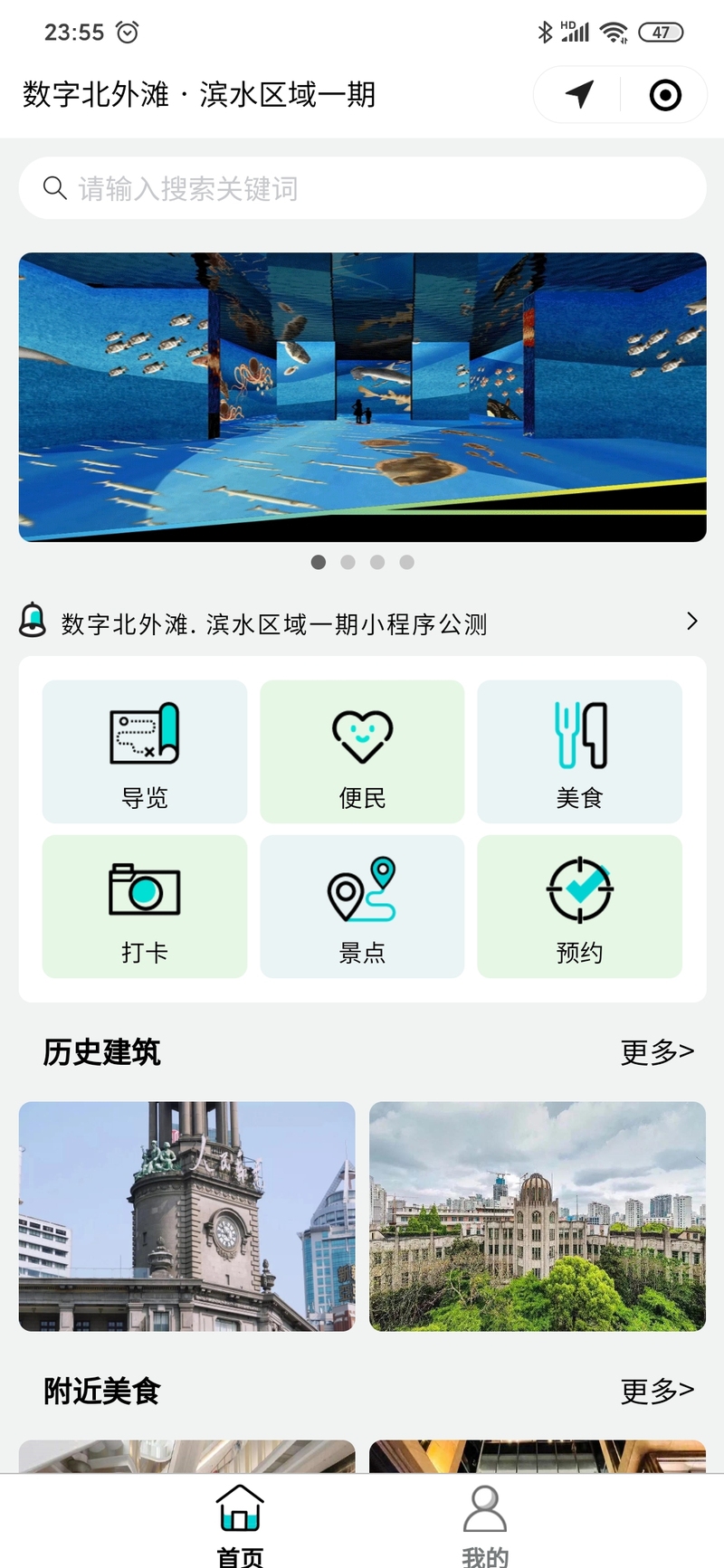This screenshot has height=1568, width=724.
Task: View more 历史建筑
Action: click(657, 1051)
